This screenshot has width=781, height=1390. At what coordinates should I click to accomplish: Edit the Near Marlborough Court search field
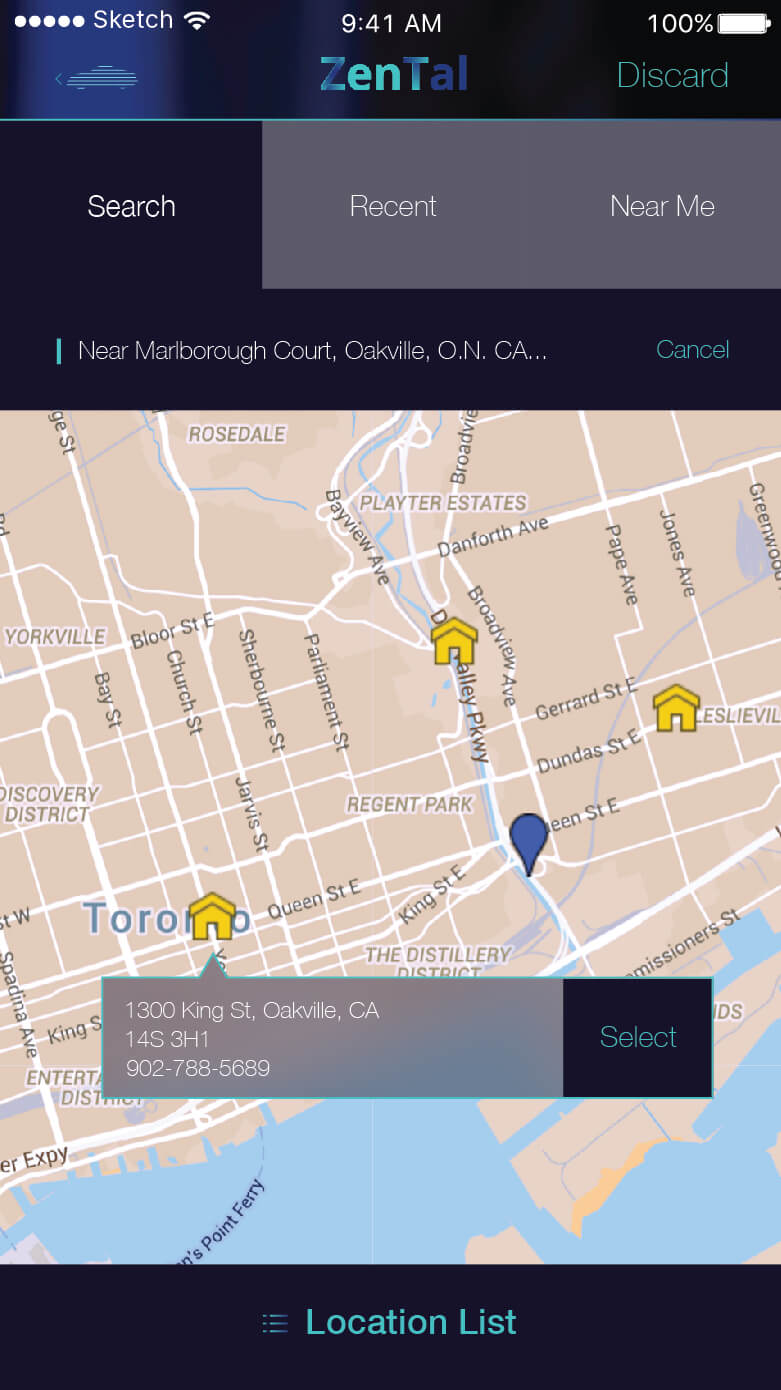tap(312, 351)
